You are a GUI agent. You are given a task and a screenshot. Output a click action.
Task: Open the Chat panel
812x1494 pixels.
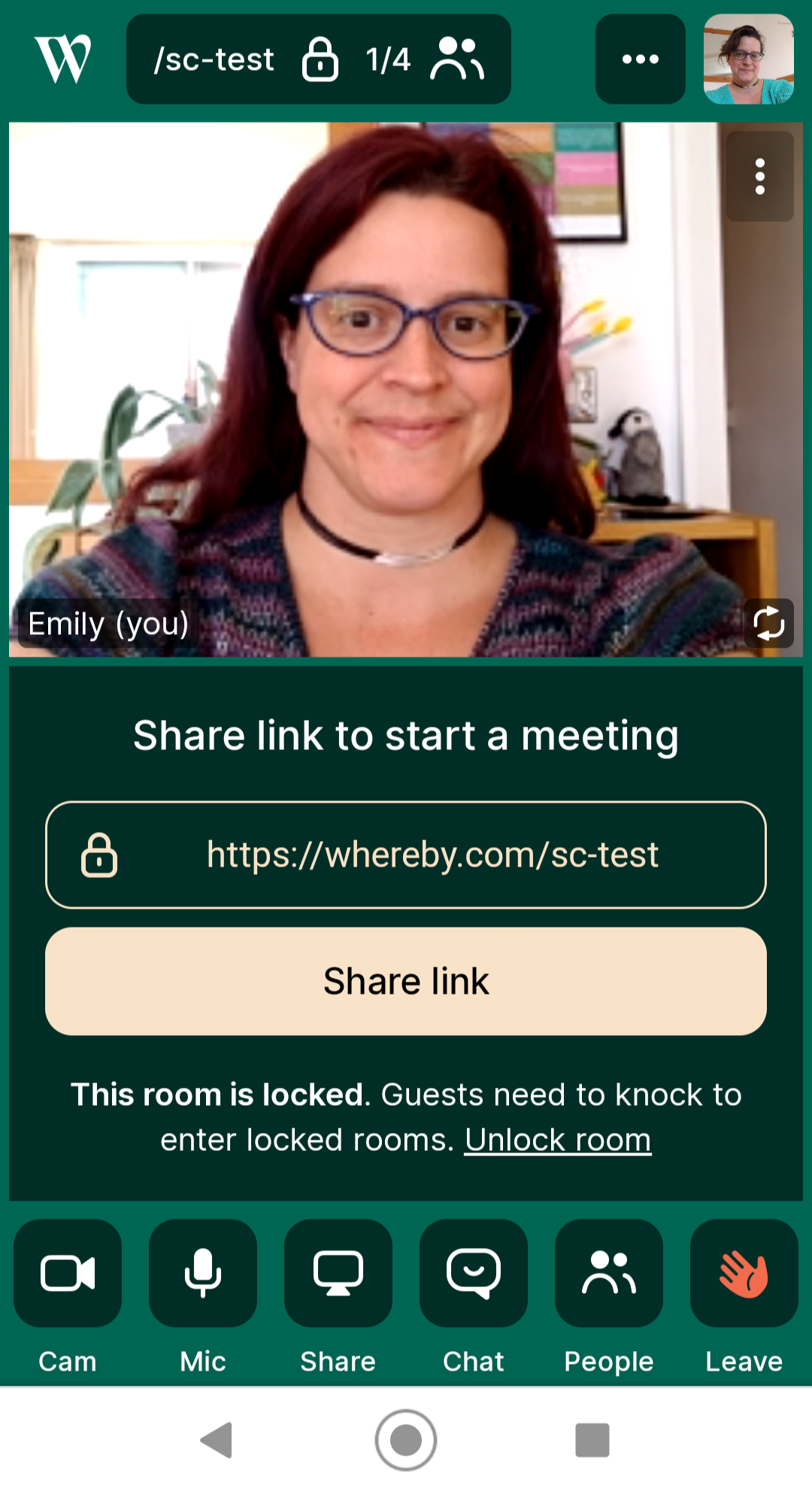coord(474,1274)
